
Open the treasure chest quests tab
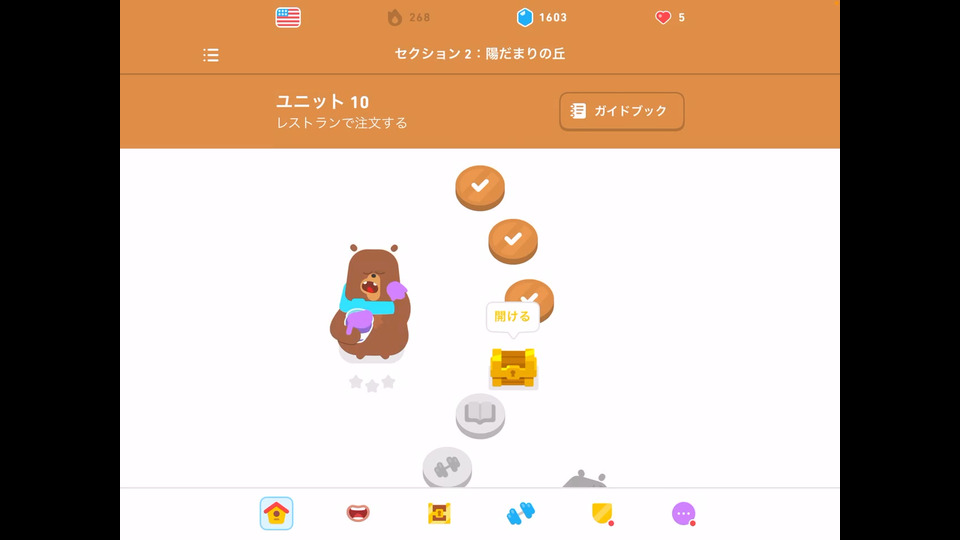coord(439,513)
